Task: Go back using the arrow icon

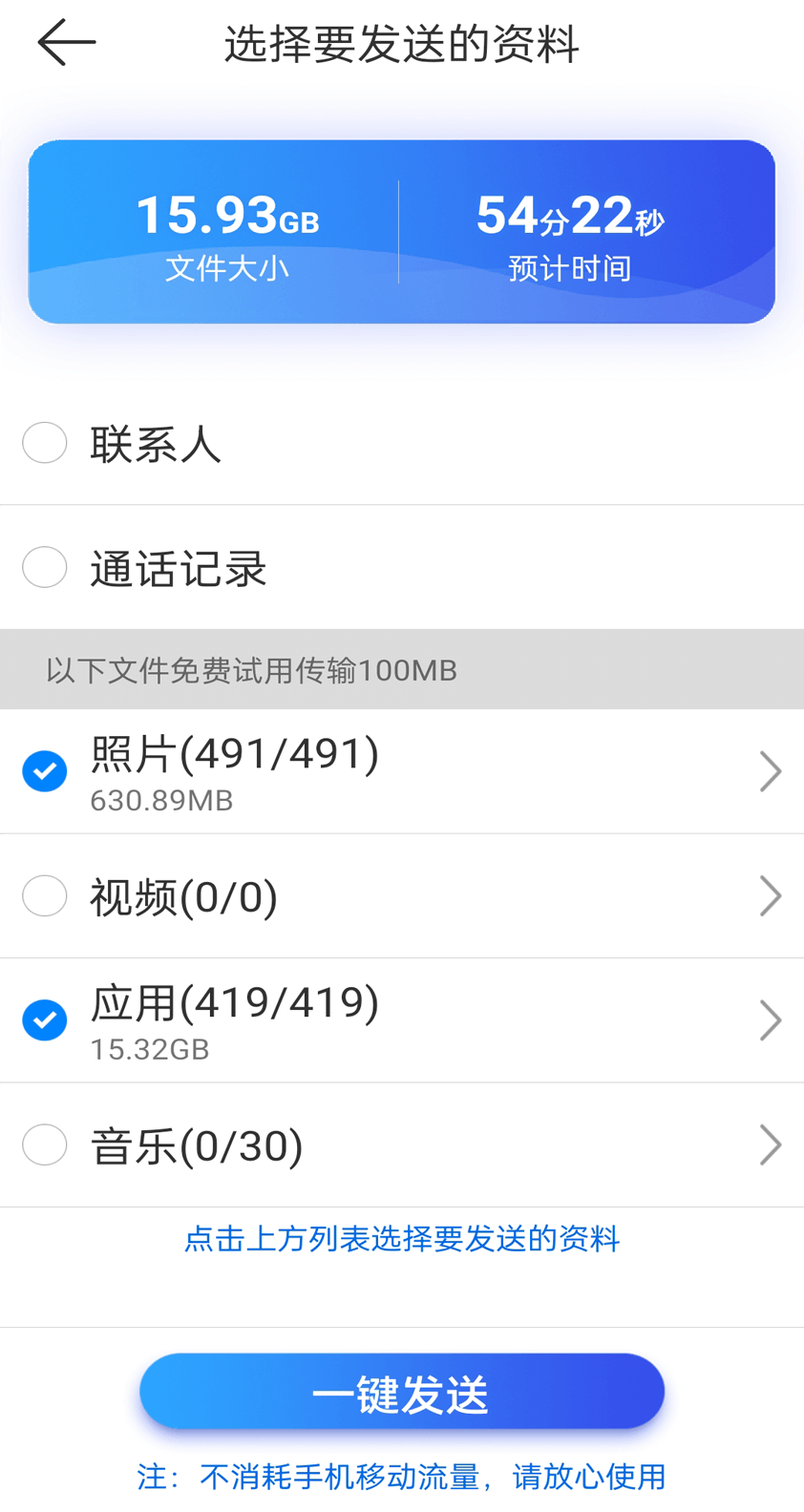Action: pyautogui.click(x=66, y=43)
